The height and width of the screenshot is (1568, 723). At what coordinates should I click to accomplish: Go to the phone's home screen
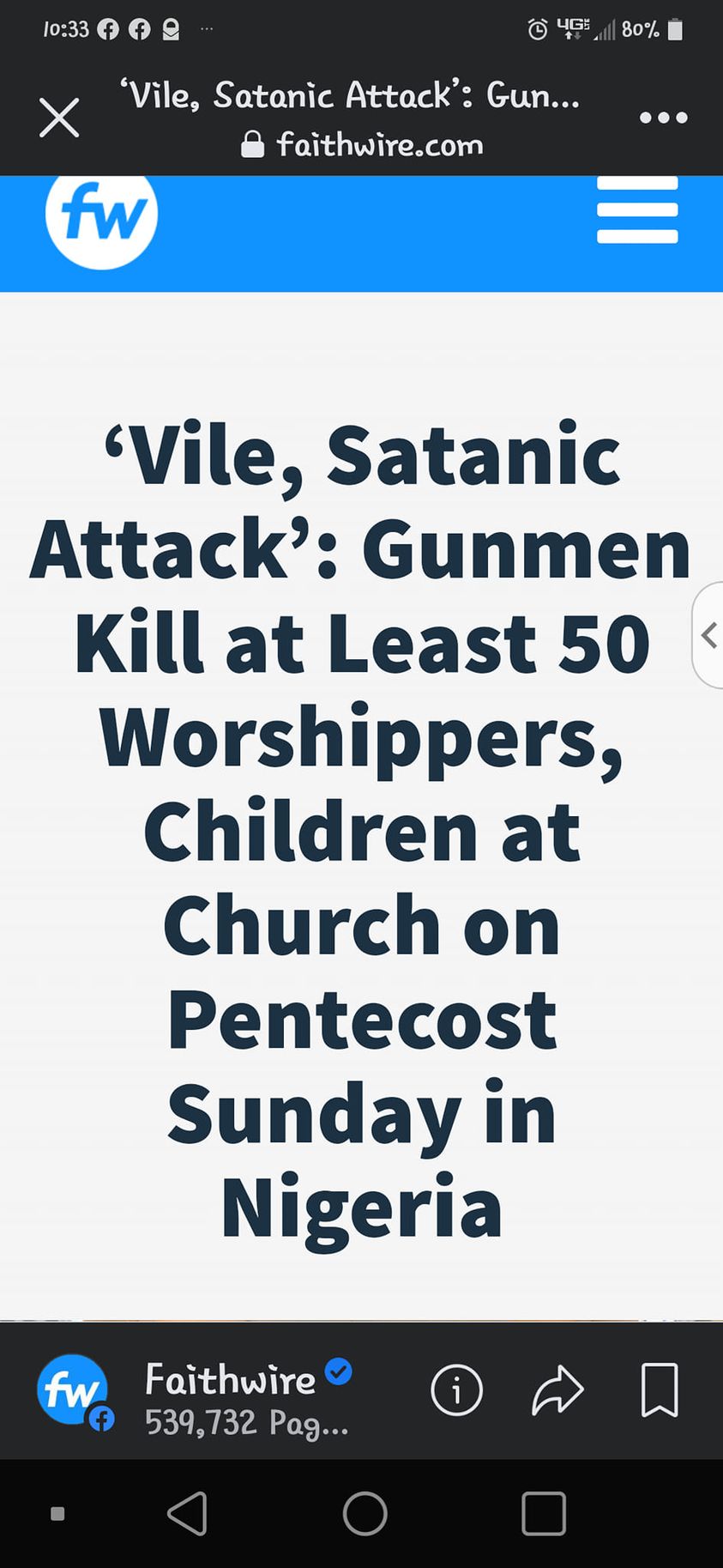(x=365, y=1513)
